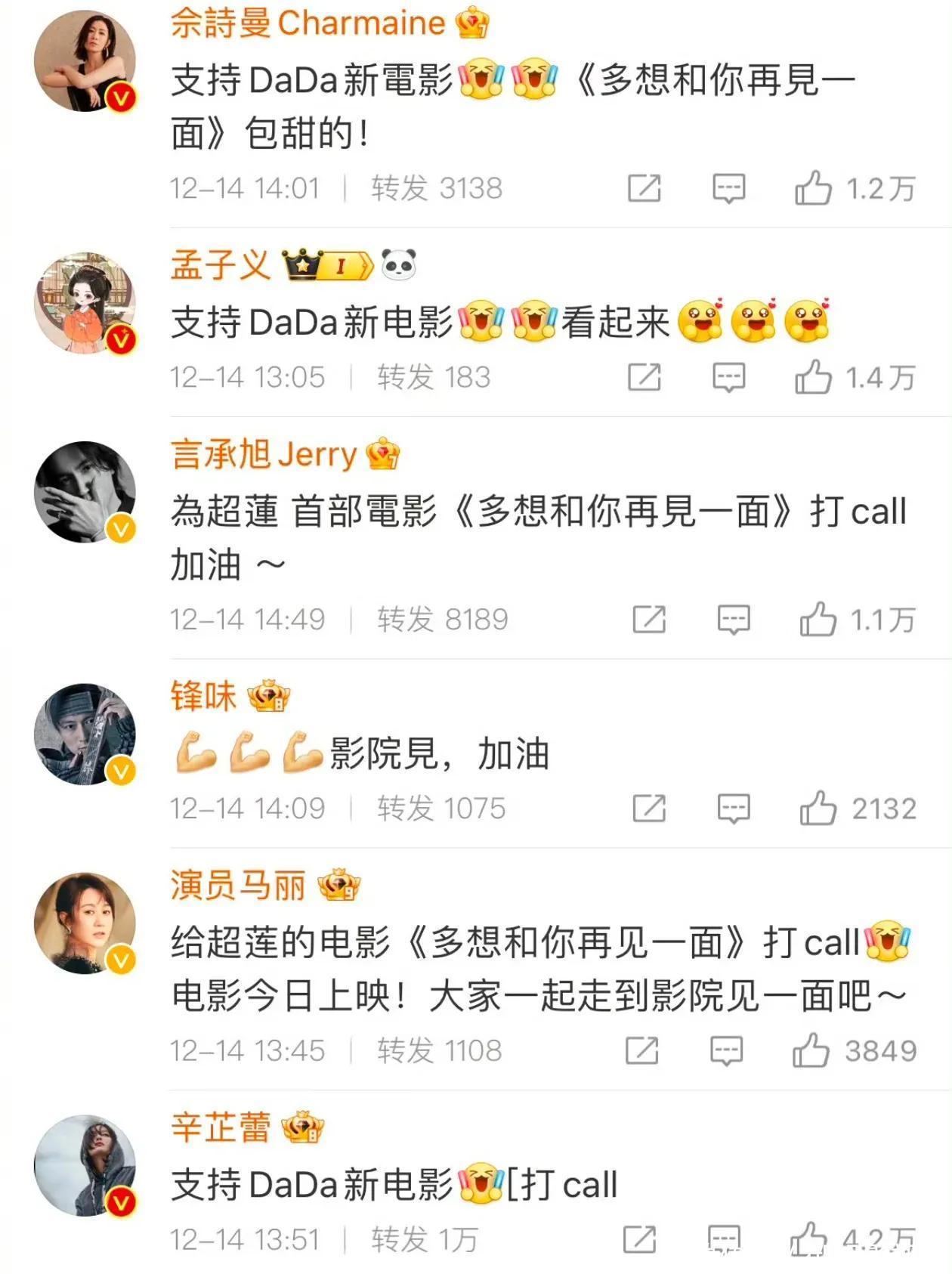
Task: Comment on 孟子义's post
Action: coord(728,377)
